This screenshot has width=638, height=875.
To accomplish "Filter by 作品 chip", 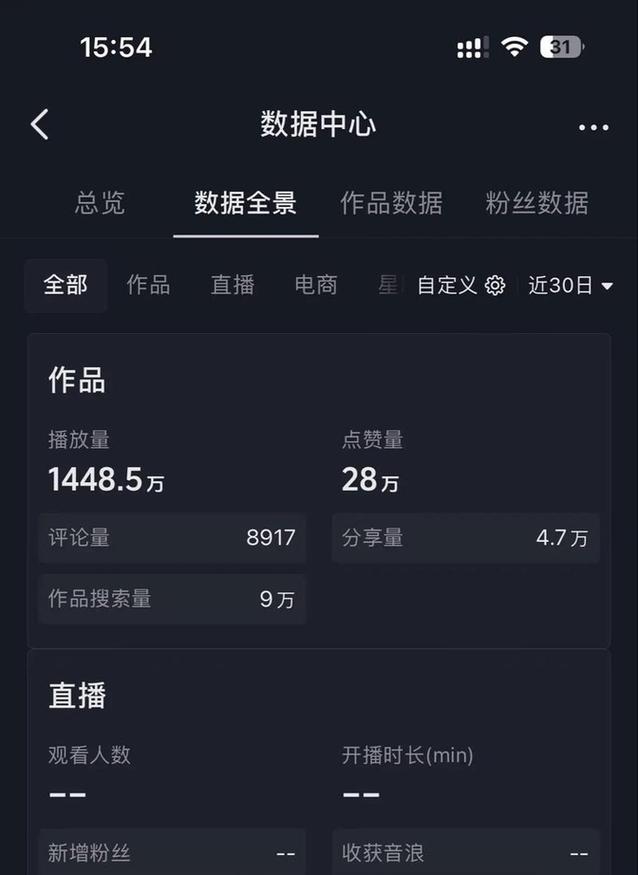I will tap(148, 285).
